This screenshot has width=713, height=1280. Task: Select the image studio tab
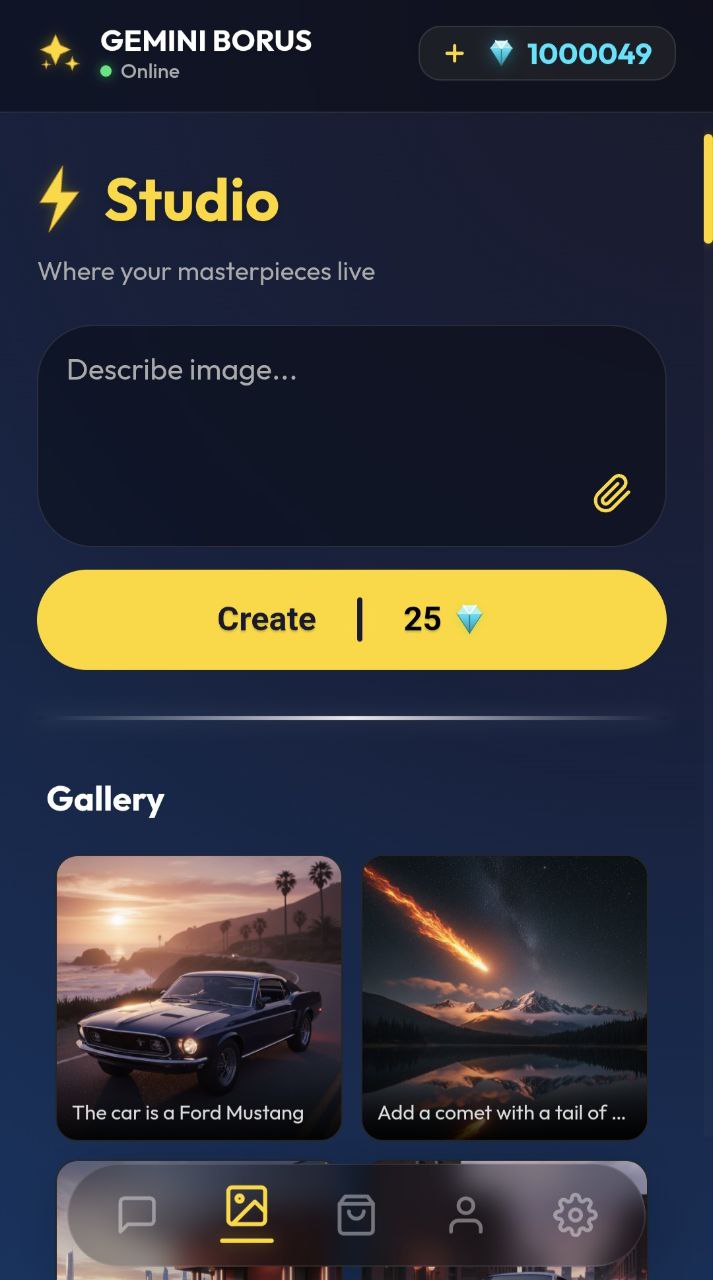(247, 1208)
